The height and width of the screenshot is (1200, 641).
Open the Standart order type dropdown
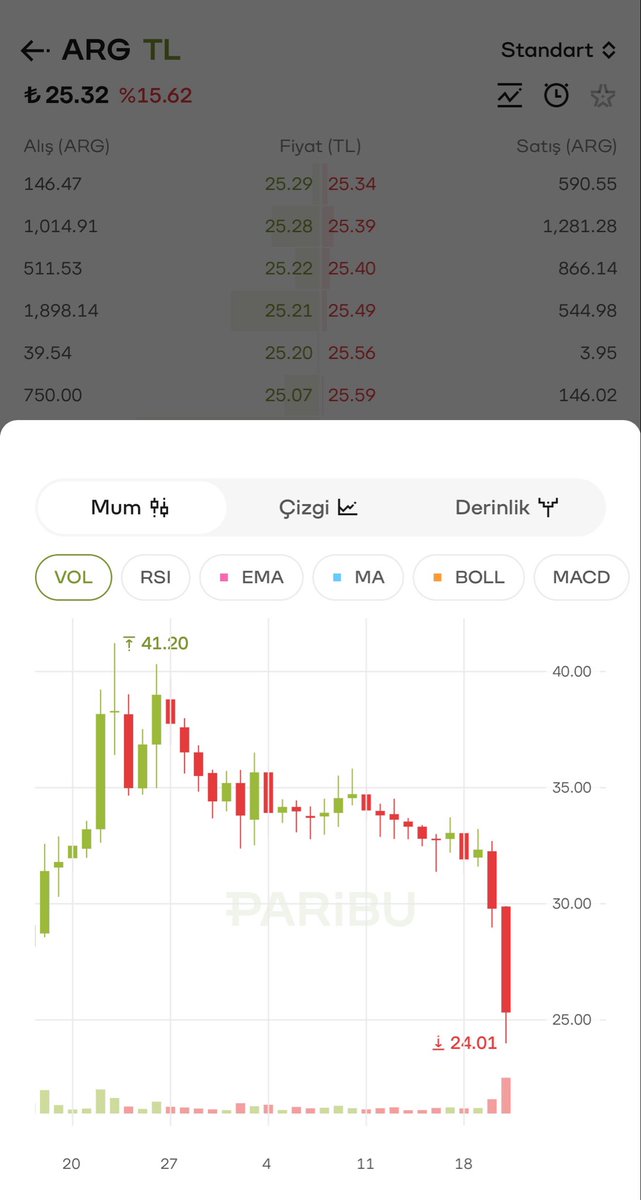[x=560, y=50]
